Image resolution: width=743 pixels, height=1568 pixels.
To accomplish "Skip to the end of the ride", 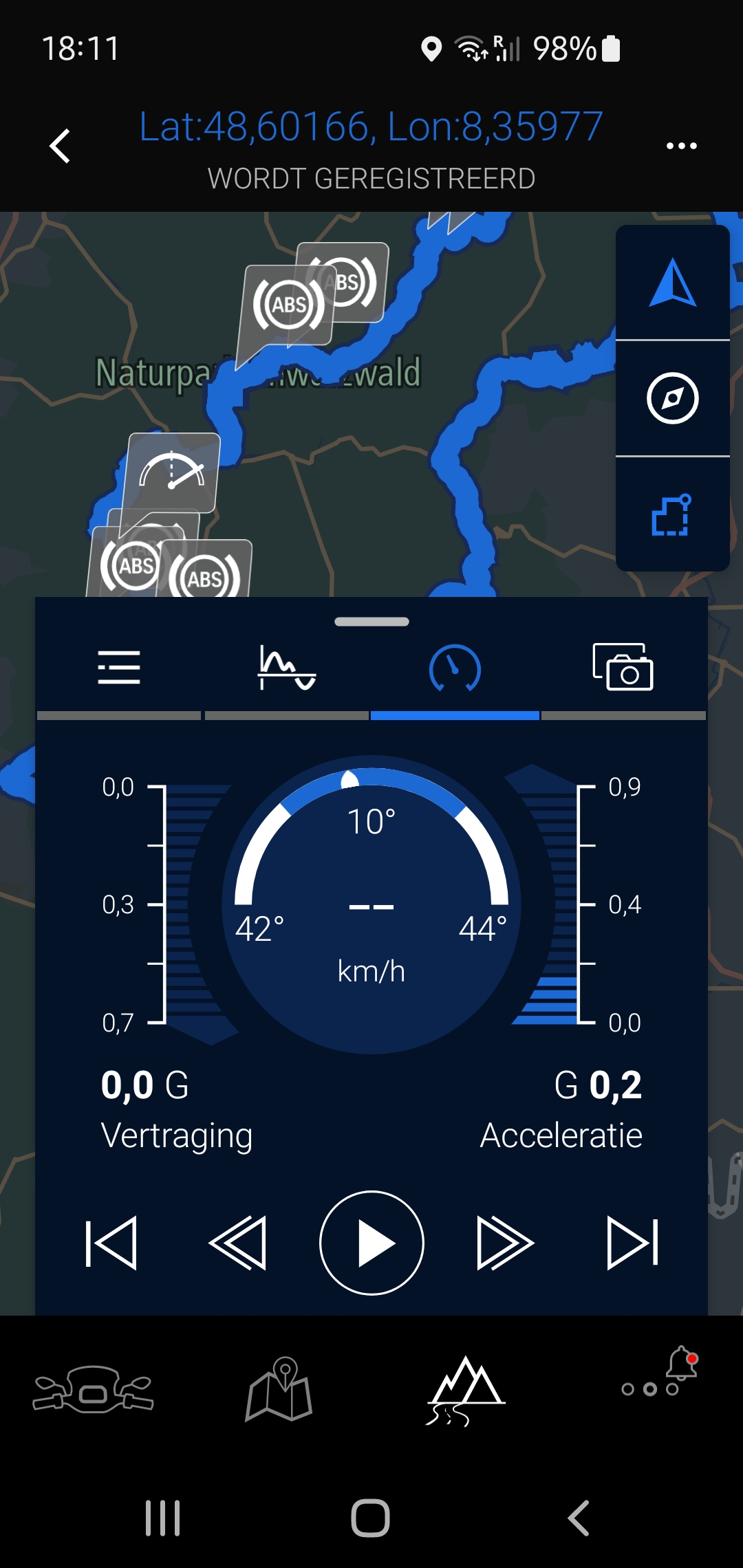I will (632, 1243).
